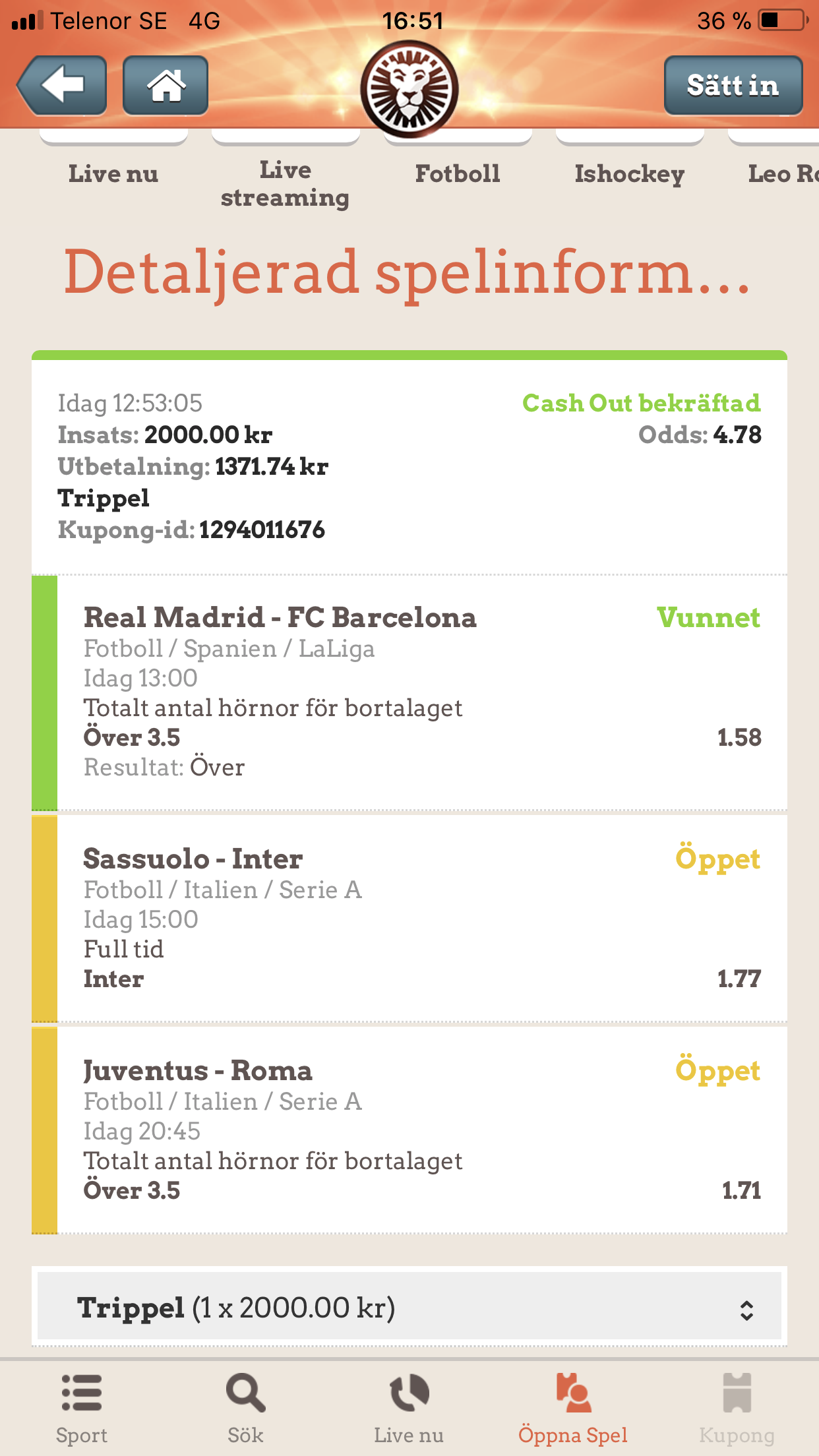The image size is (819, 1456).
Task: Go back using the arrow button
Action: (62, 86)
